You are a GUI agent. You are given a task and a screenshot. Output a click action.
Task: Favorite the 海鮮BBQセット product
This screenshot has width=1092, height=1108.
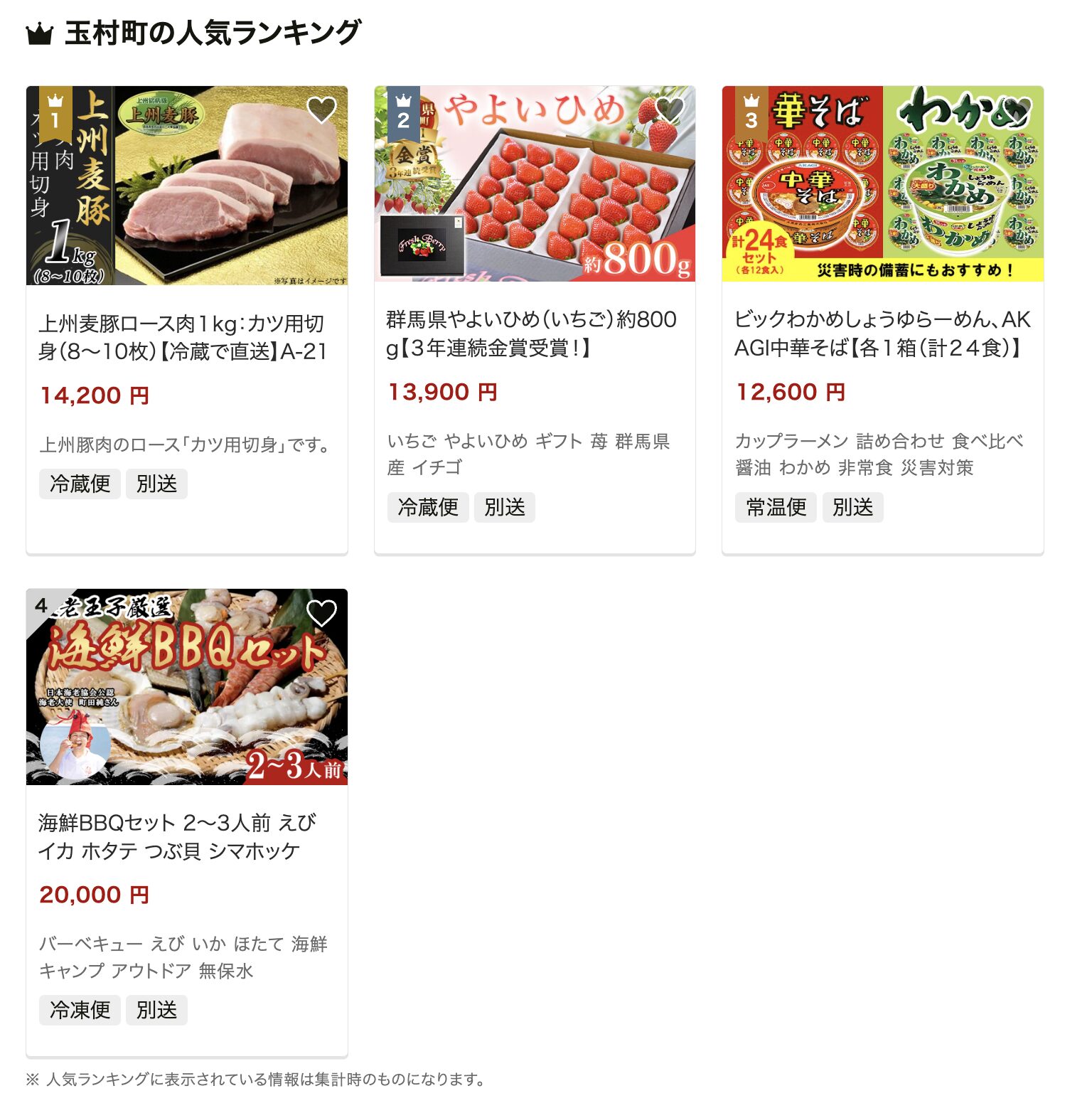(321, 613)
